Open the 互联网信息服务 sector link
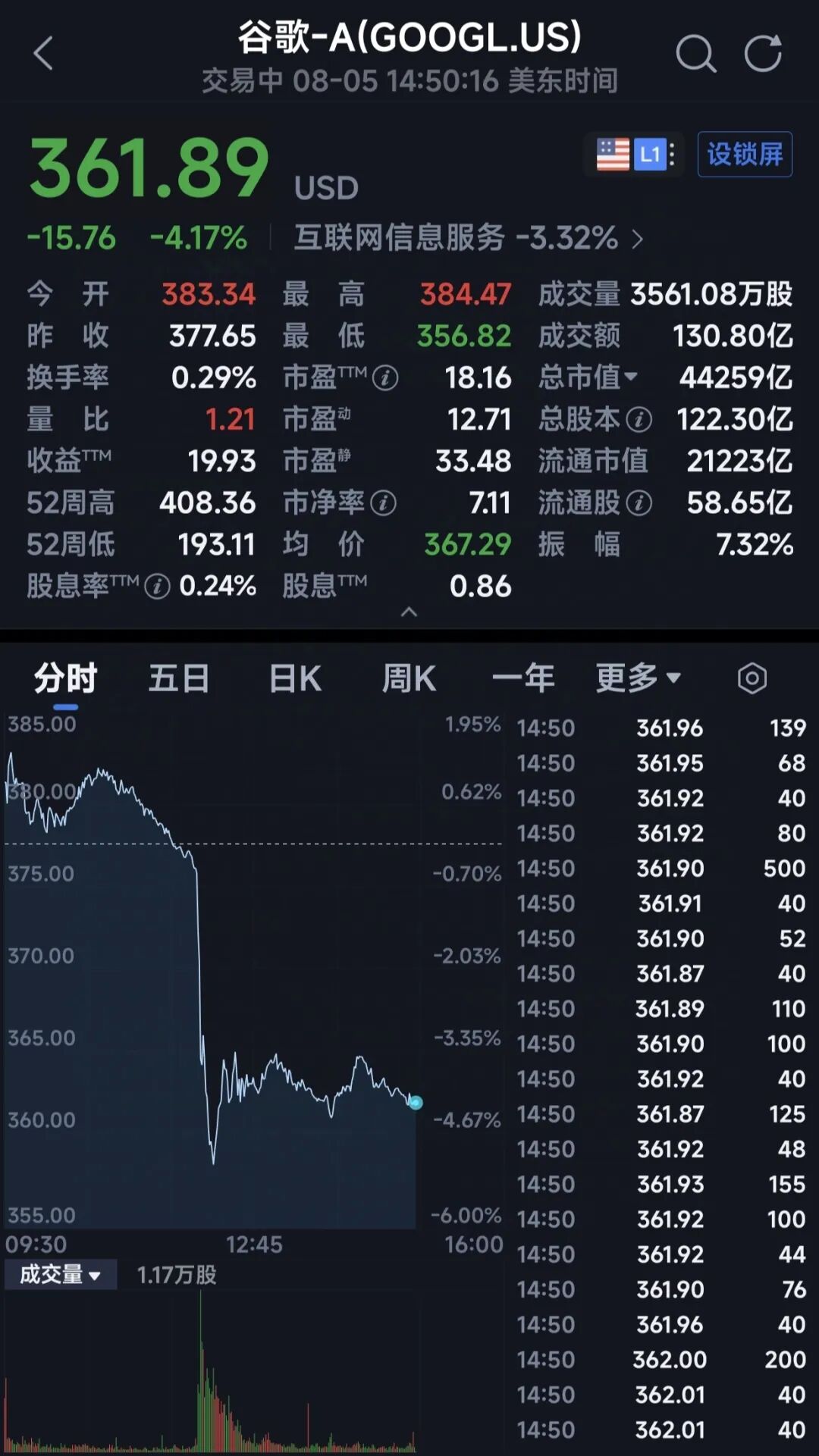 (469, 238)
